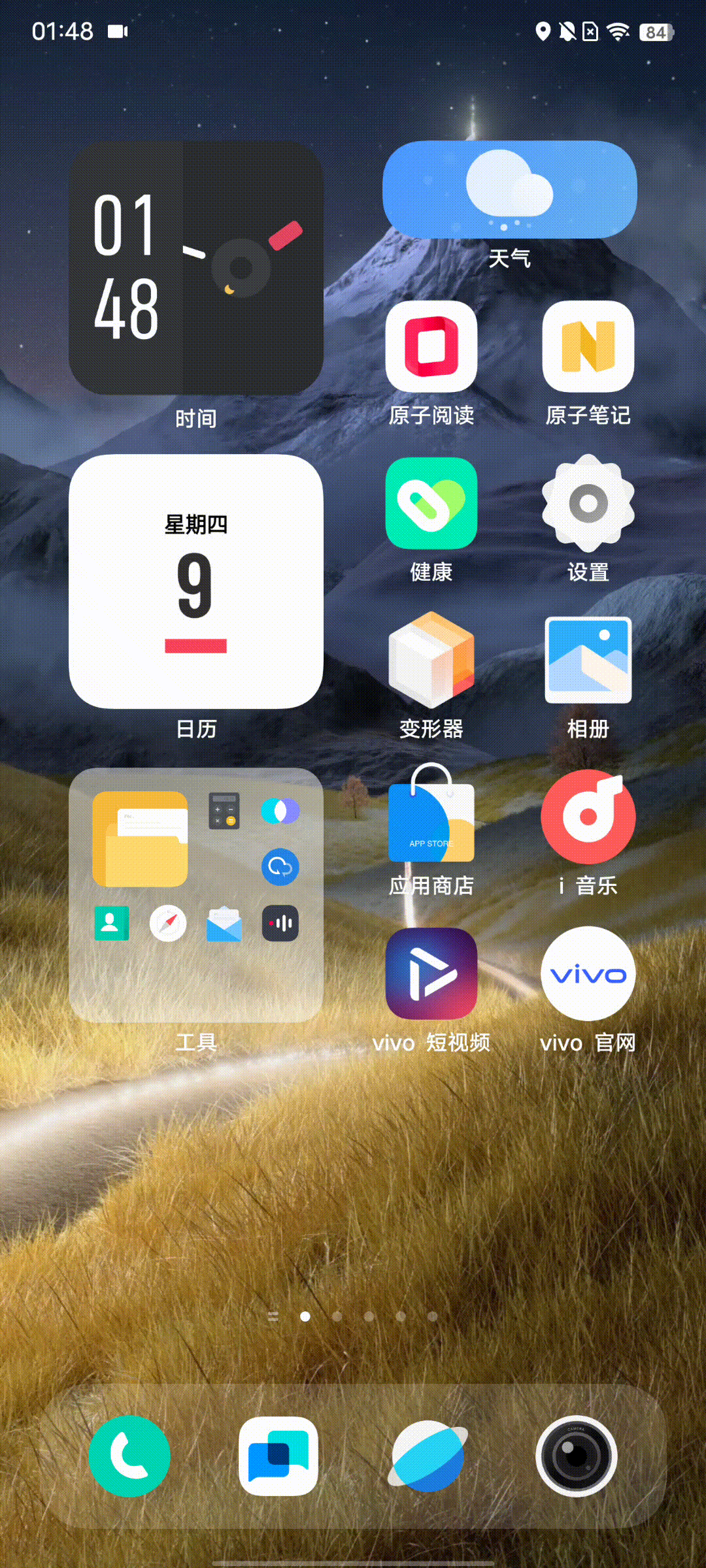Launch the browser from the dock

[x=428, y=1456]
